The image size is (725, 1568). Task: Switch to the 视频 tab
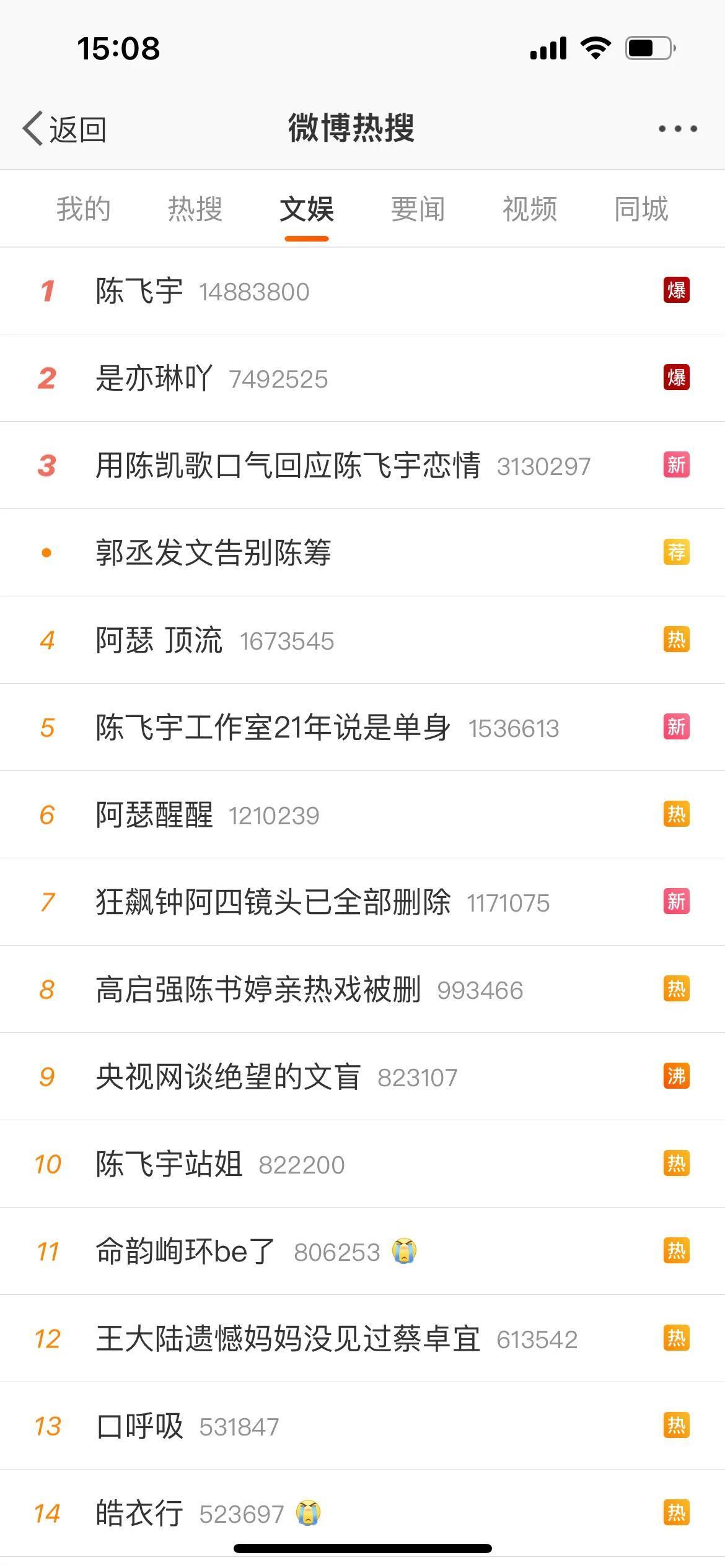(530, 209)
